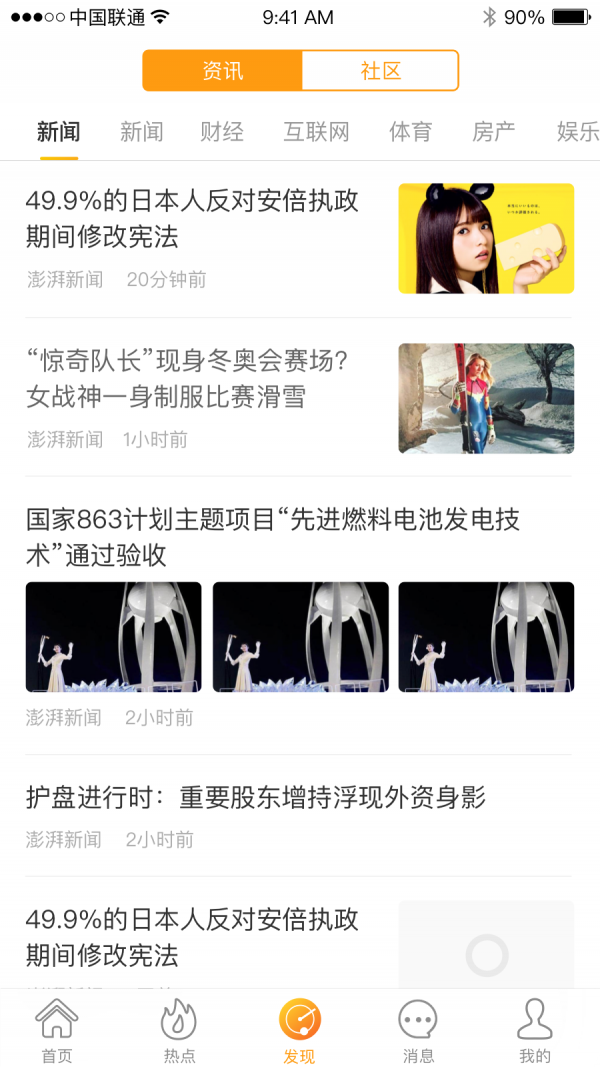Select the 资讯 segment
Viewport: 600px width, 1067px height.
click(x=222, y=71)
